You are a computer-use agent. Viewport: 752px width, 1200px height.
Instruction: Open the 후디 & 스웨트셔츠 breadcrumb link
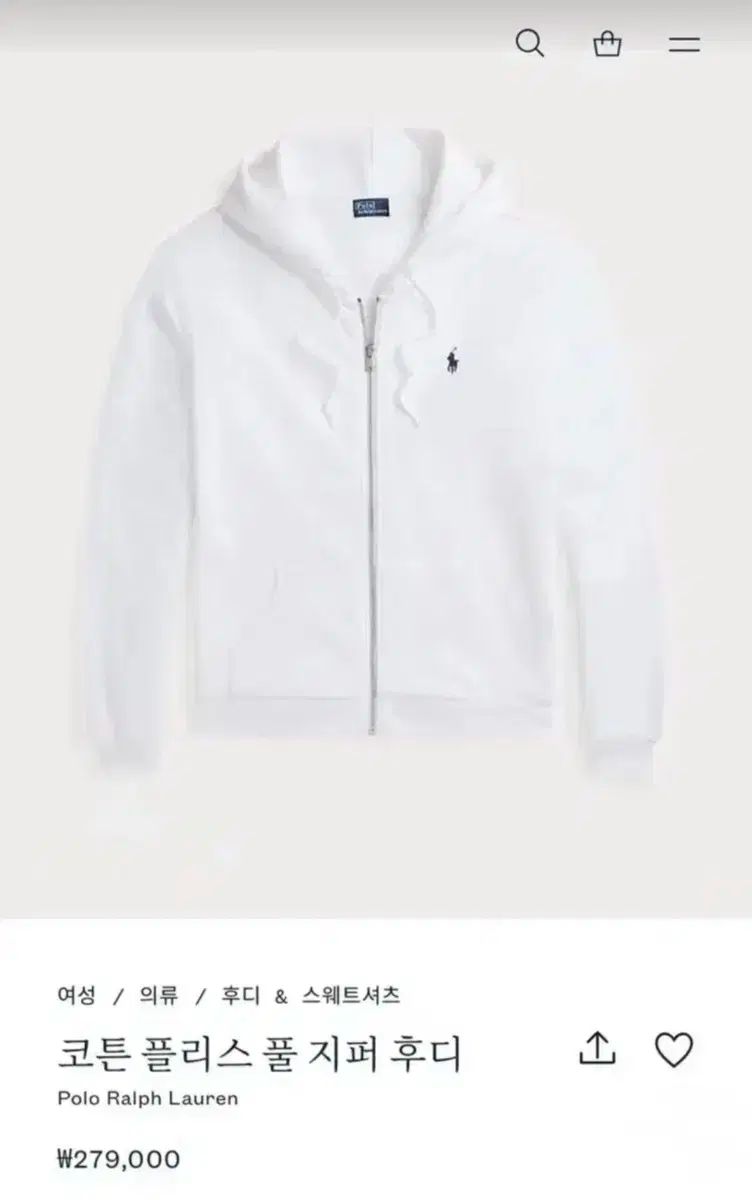click(x=311, y=995)
